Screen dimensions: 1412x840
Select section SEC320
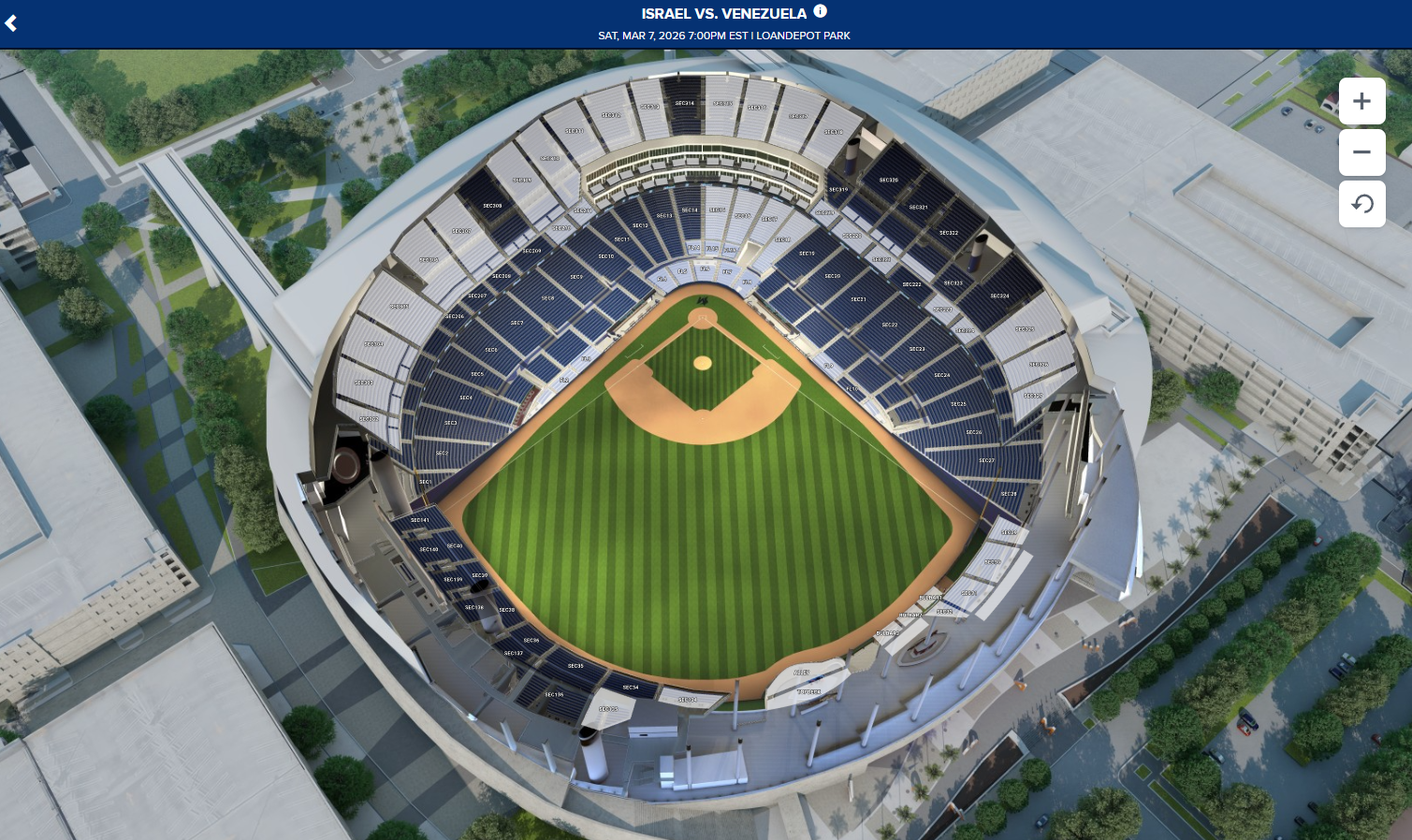point(888,180)
